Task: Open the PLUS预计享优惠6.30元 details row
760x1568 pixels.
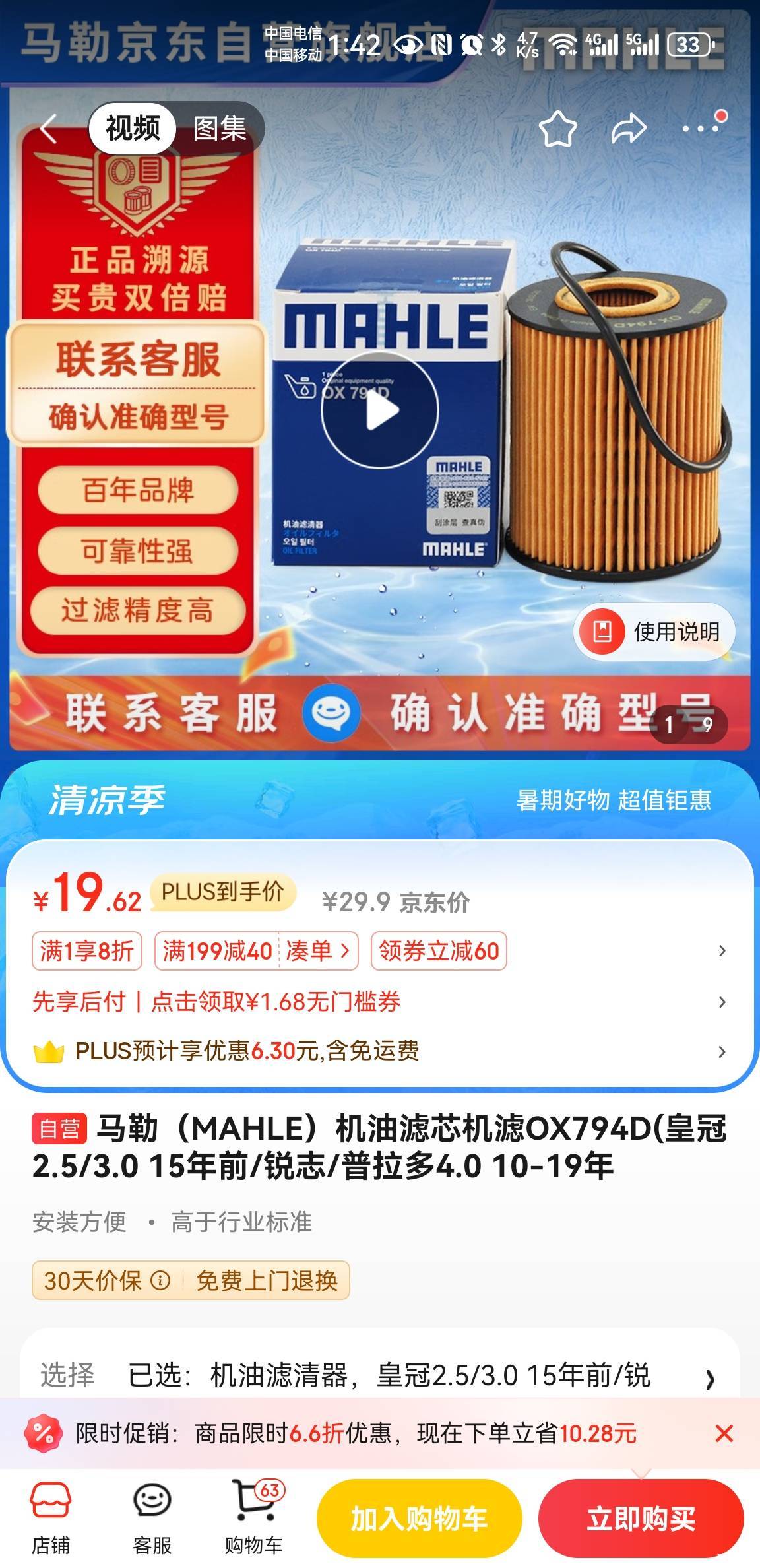Action: [379, 1051]
